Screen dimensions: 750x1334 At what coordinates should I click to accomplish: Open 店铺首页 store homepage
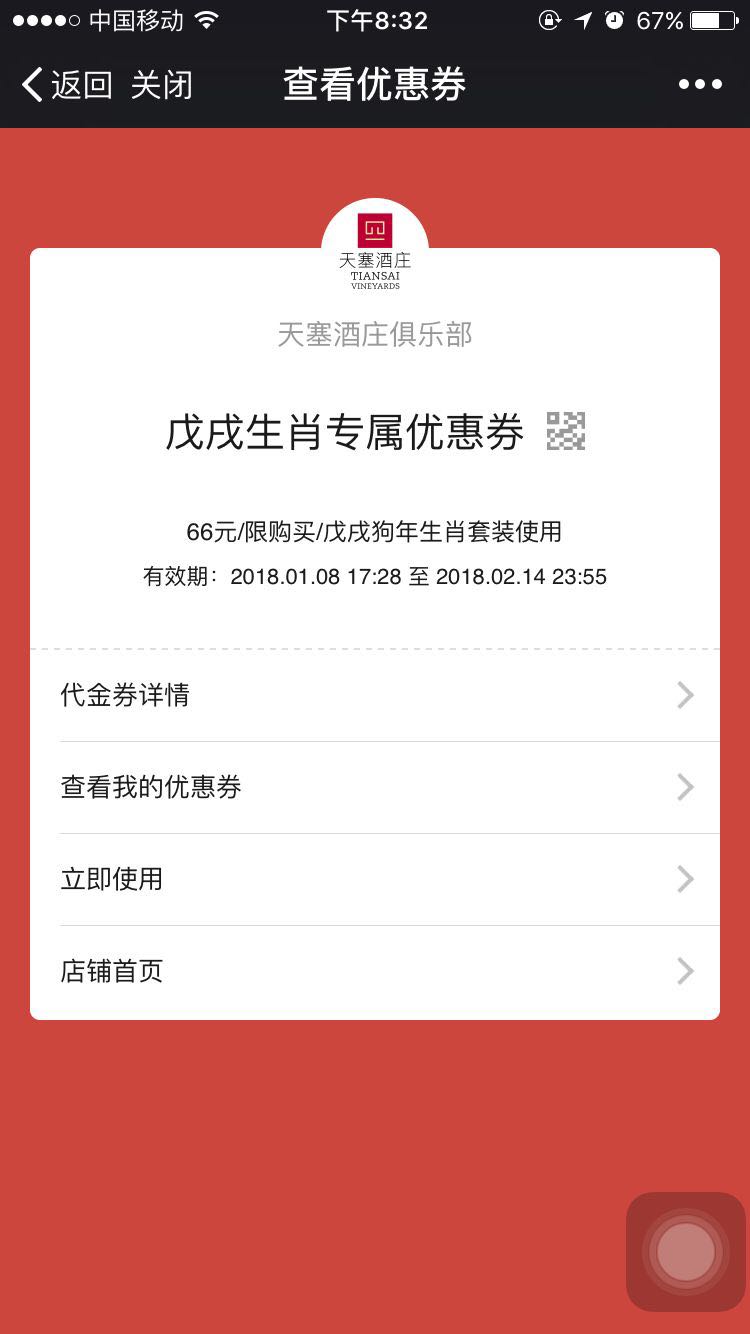(x=375, y=971)
